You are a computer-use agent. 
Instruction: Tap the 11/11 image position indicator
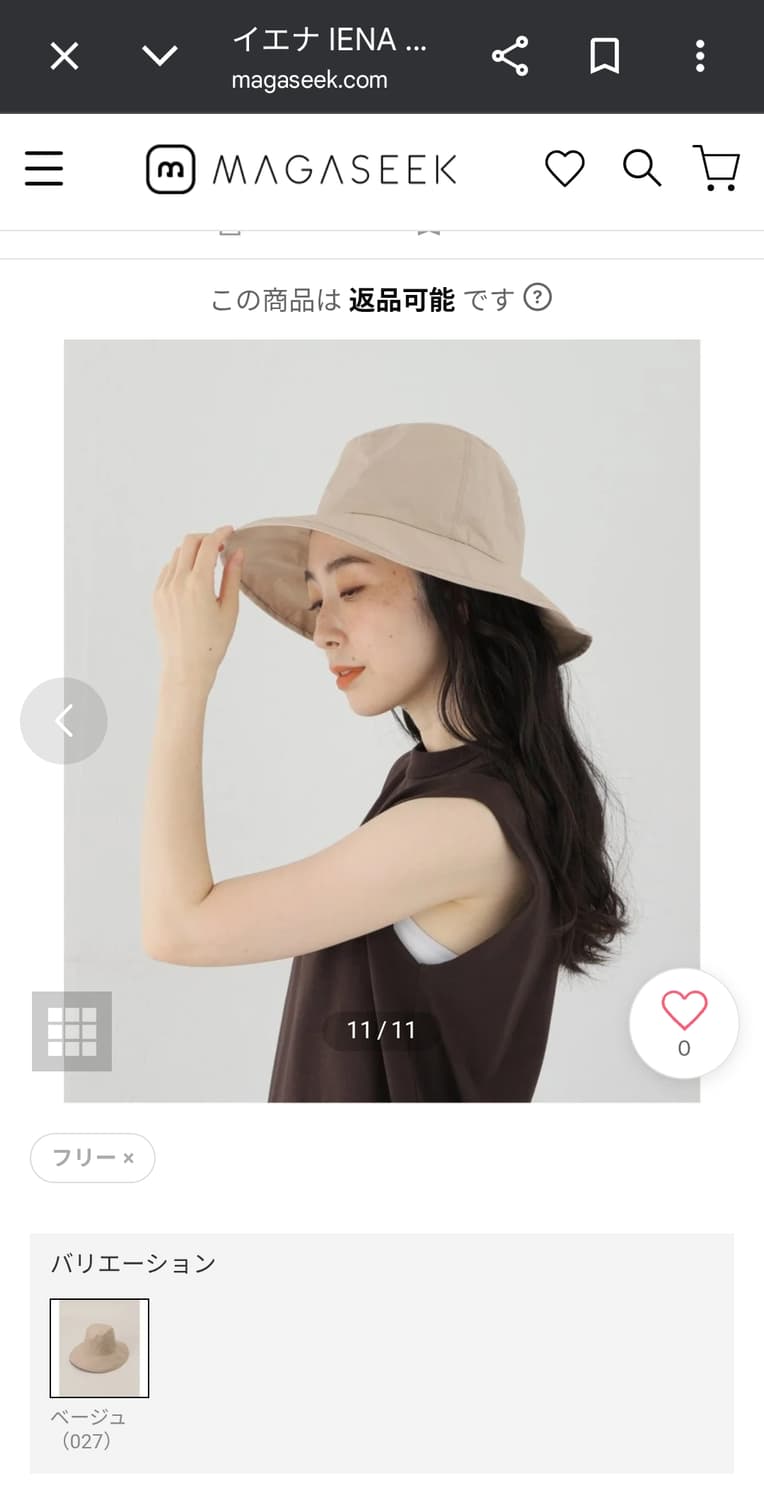381,1030
